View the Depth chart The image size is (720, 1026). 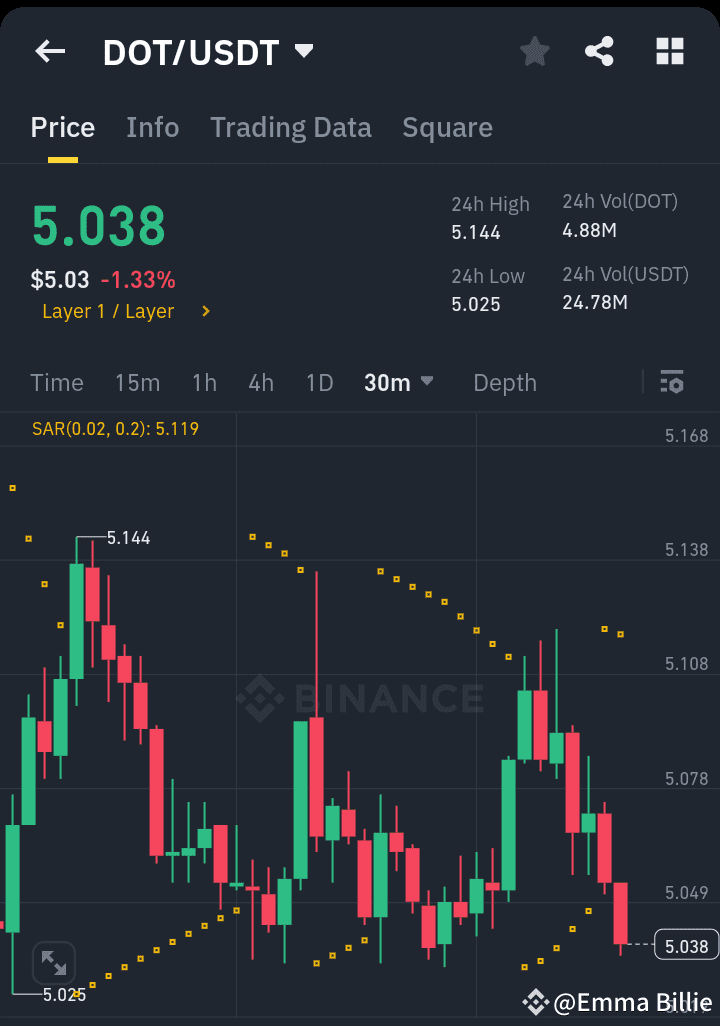[505, 382]
